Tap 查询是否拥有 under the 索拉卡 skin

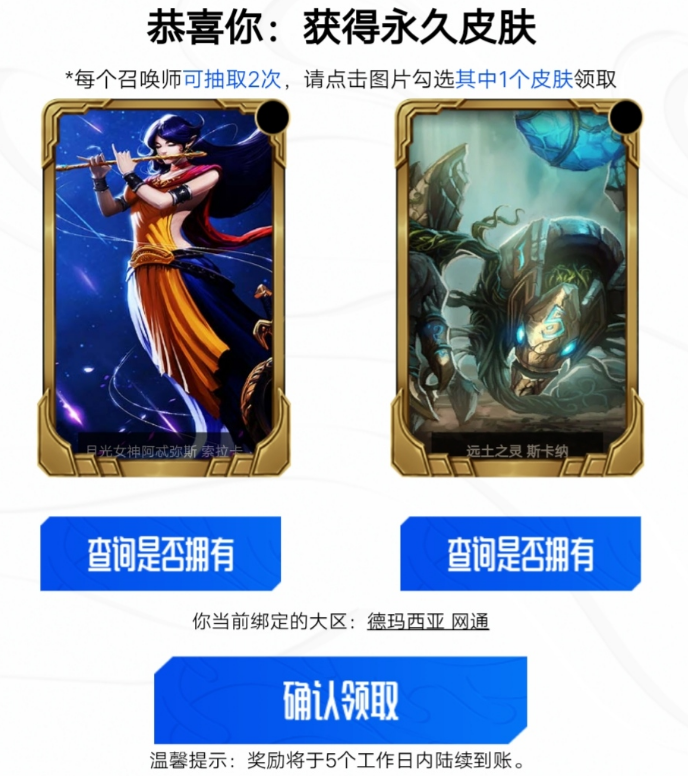160,553
